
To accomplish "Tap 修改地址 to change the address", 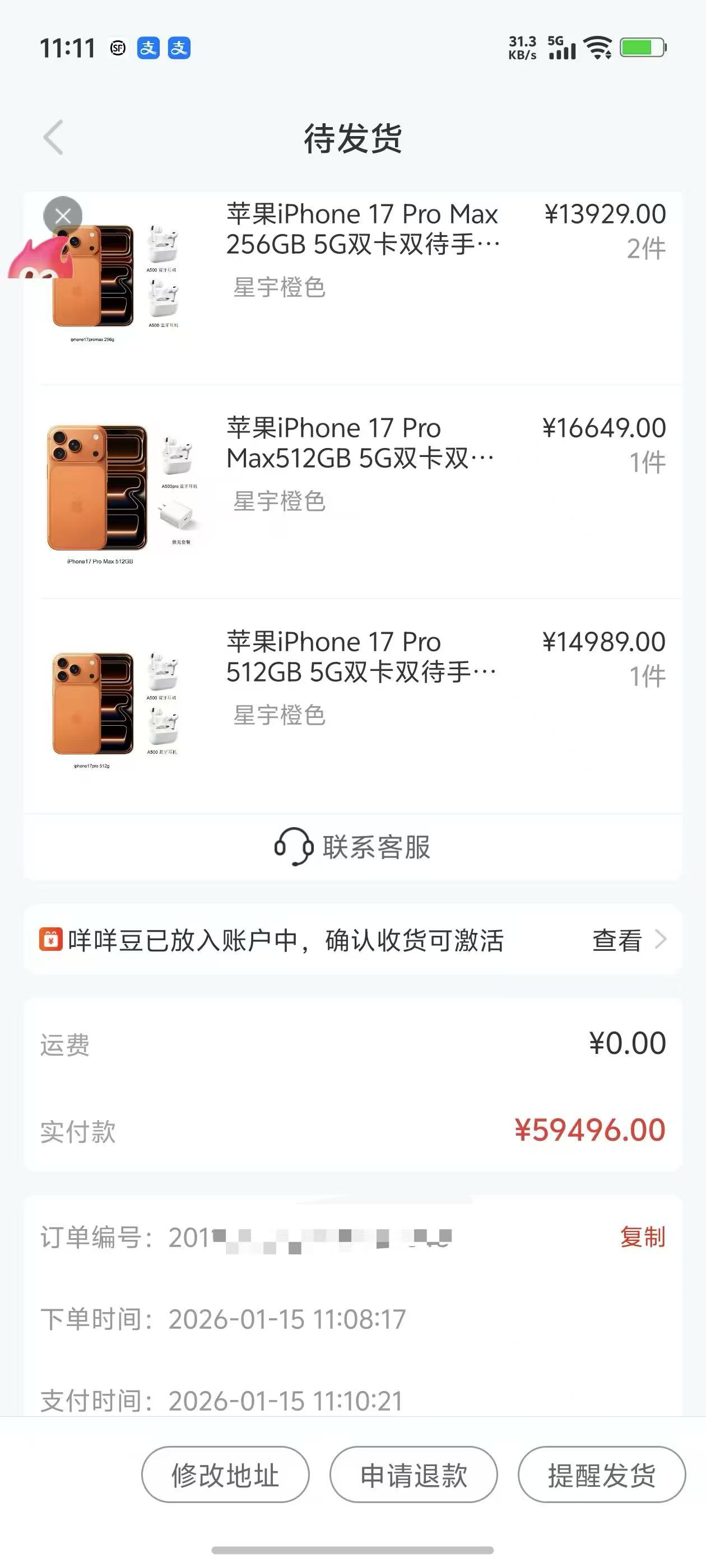I will (225, 1475).
